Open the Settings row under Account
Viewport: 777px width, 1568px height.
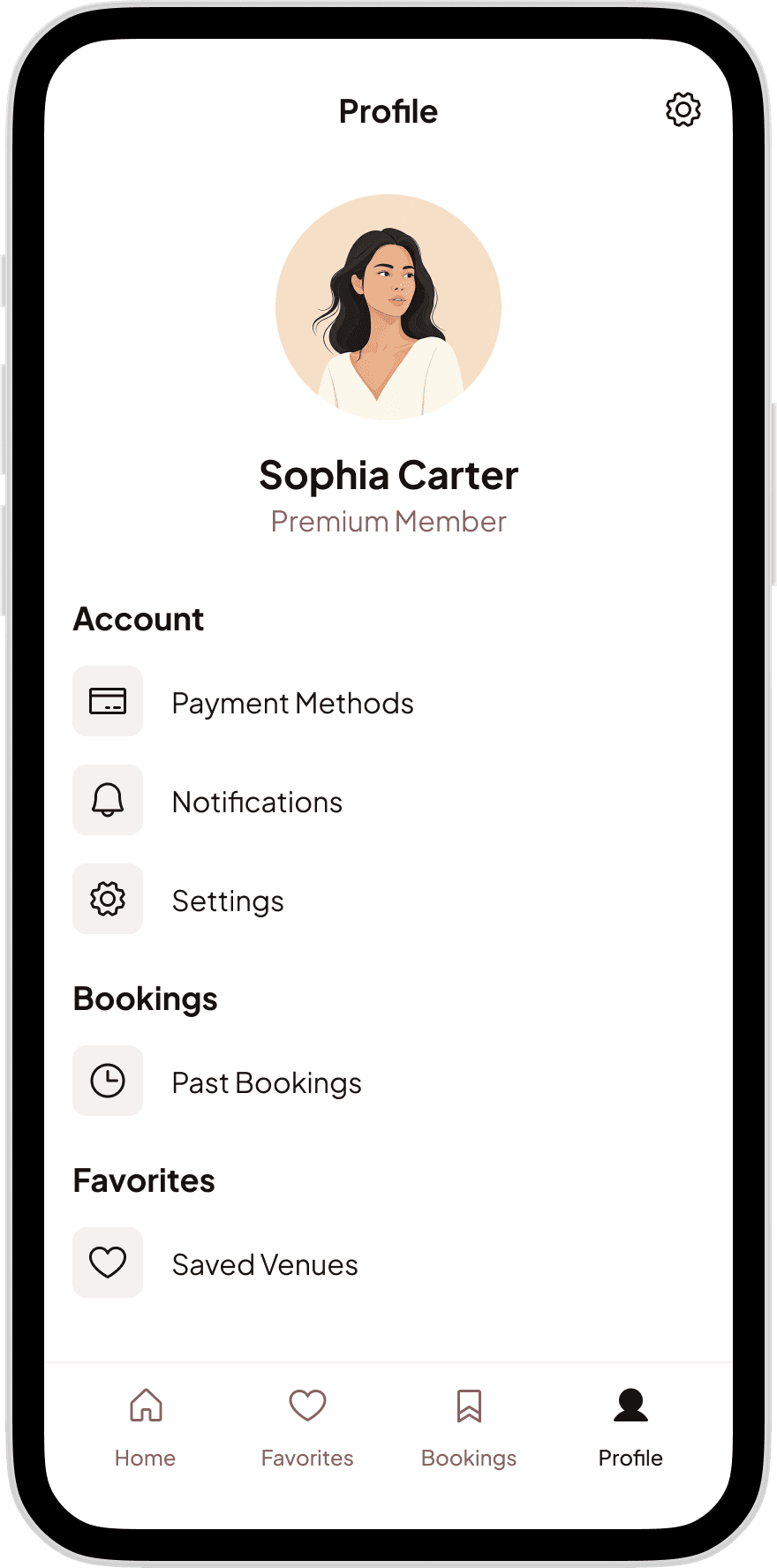[x=228, y=901]
